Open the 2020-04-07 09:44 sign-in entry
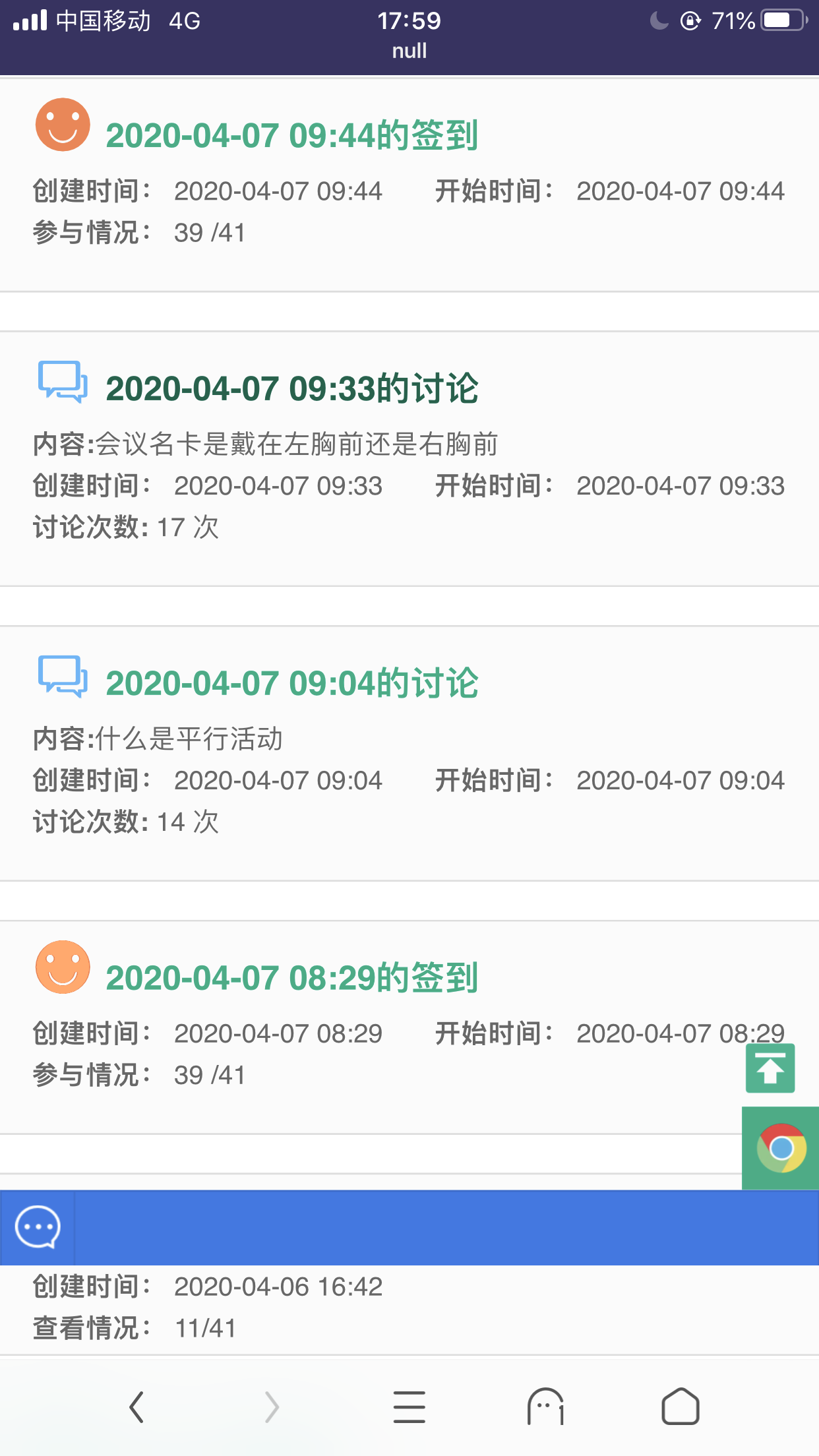Image resolution: width=819 pixels, height=1456 pixels. (x=291, y=136)
